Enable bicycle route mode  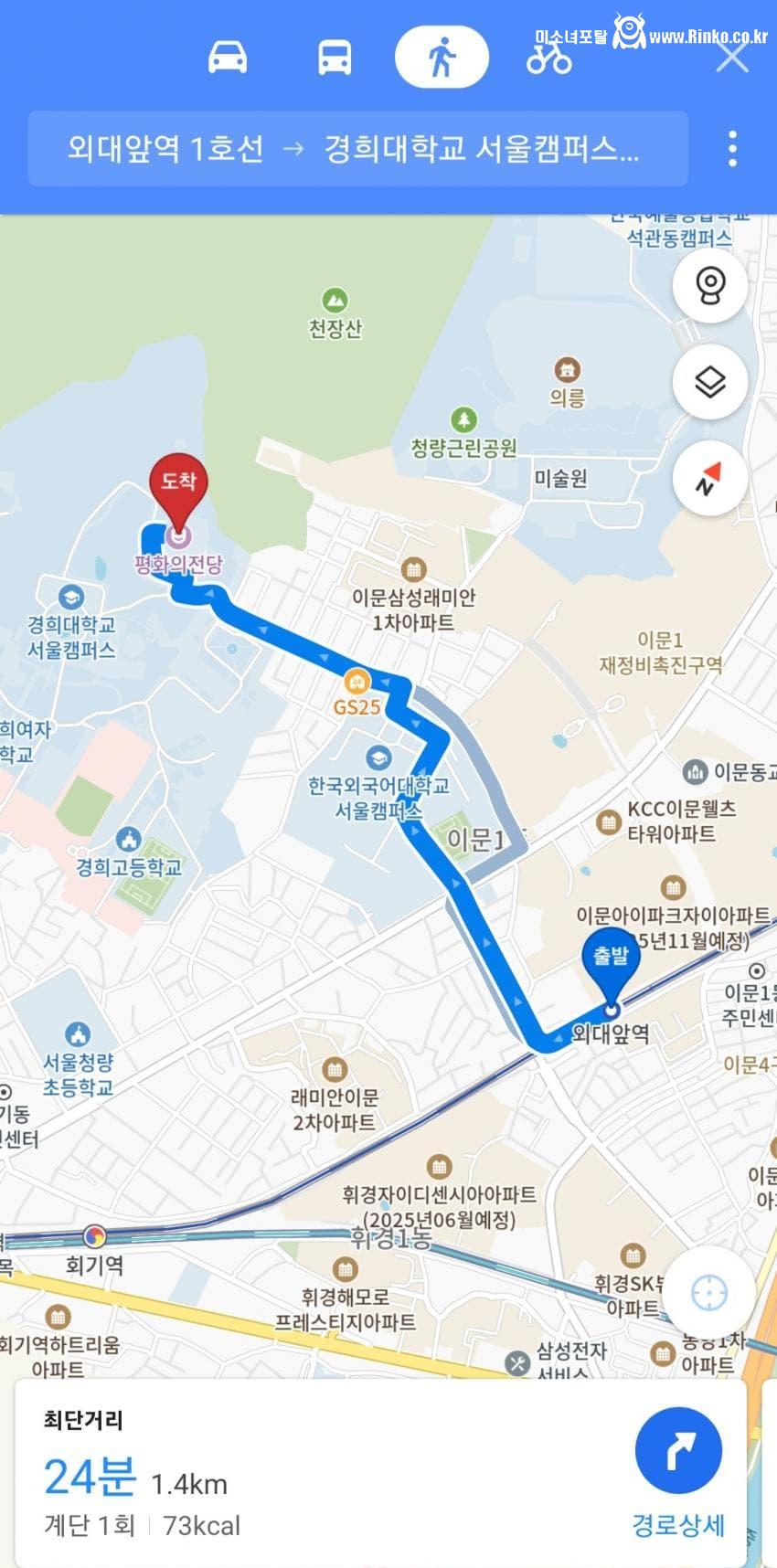tap(550, 56)
